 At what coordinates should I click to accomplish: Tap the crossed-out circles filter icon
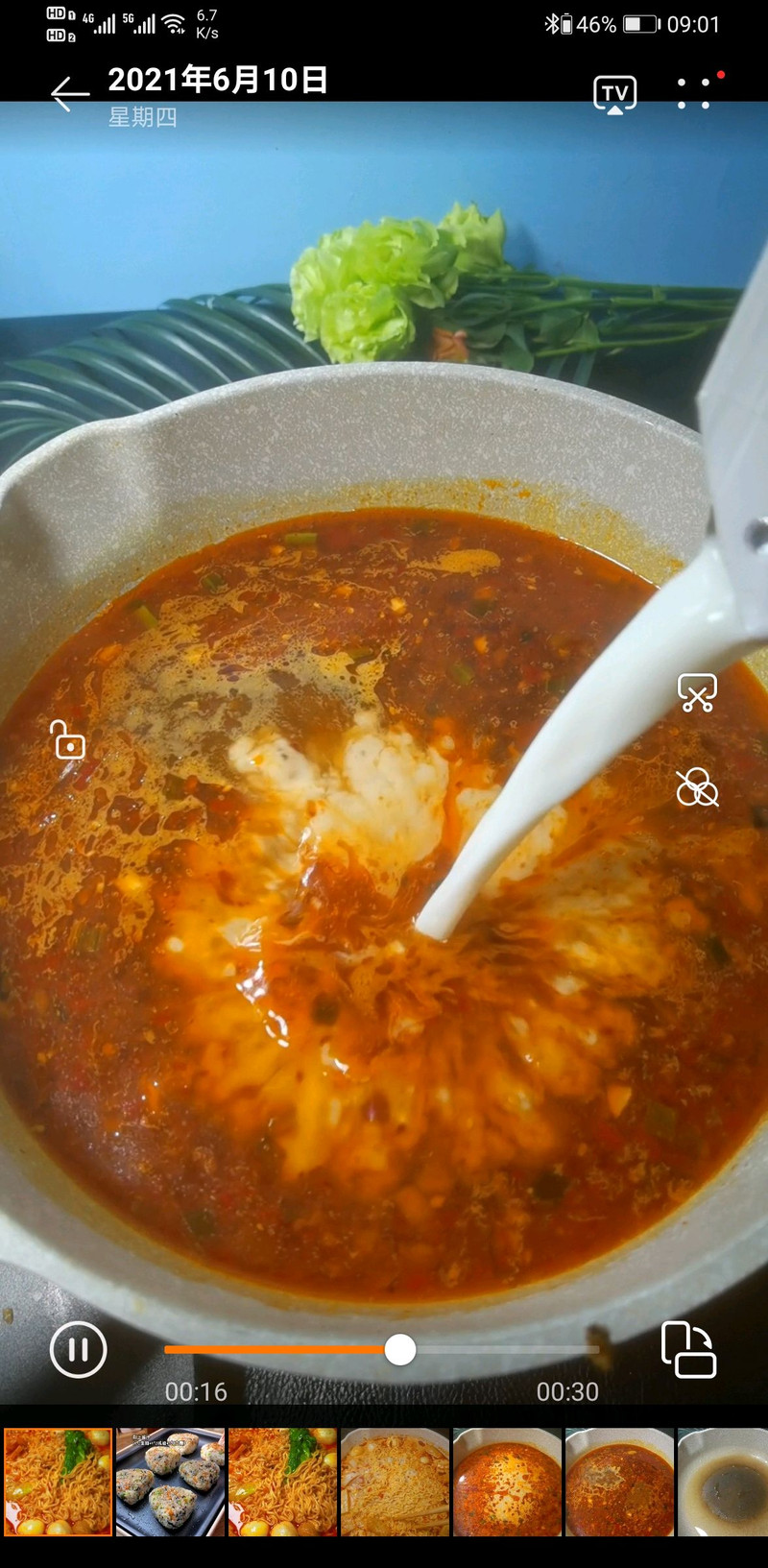point(697,787)
